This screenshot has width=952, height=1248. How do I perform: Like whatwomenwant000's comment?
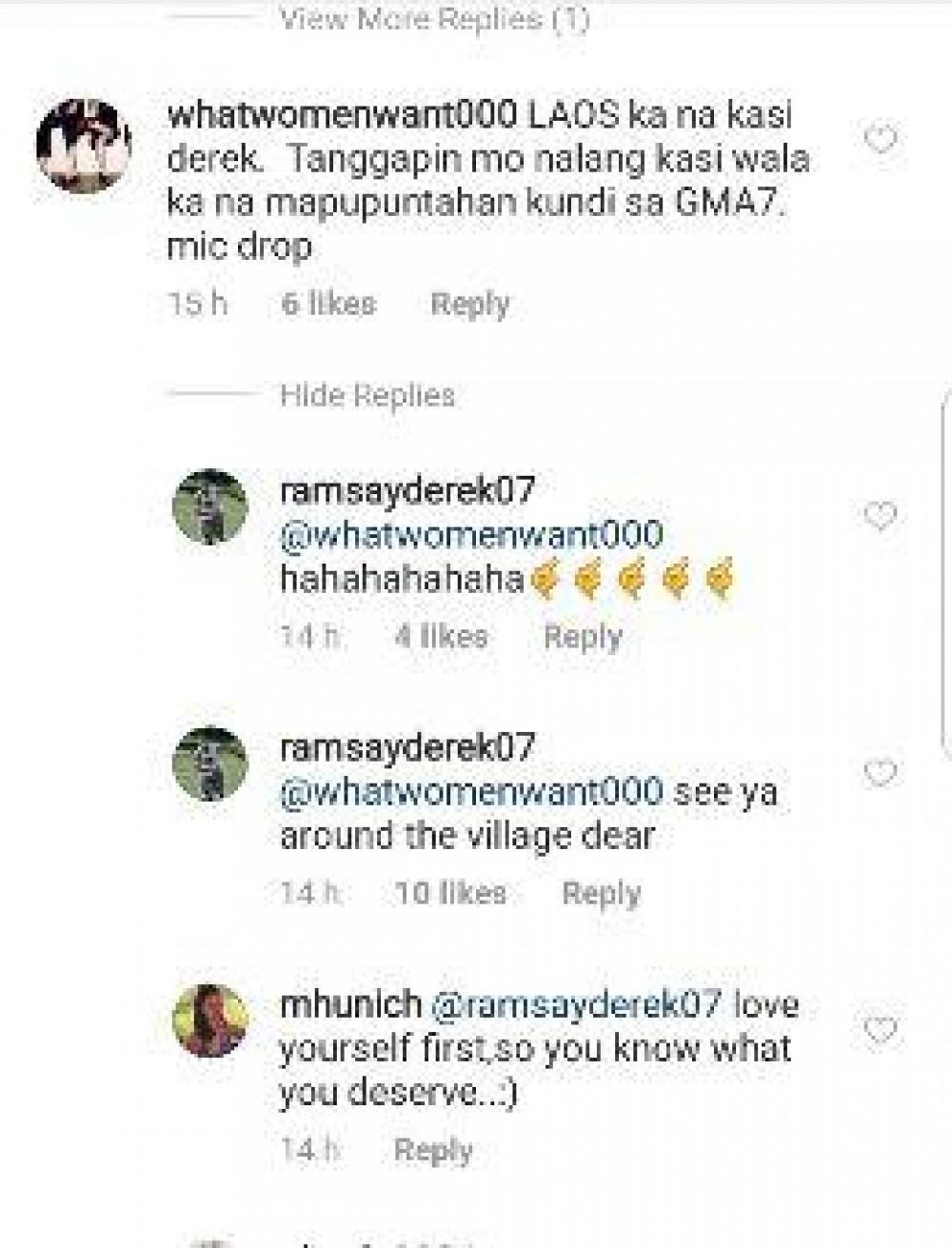tap(881, 141)
